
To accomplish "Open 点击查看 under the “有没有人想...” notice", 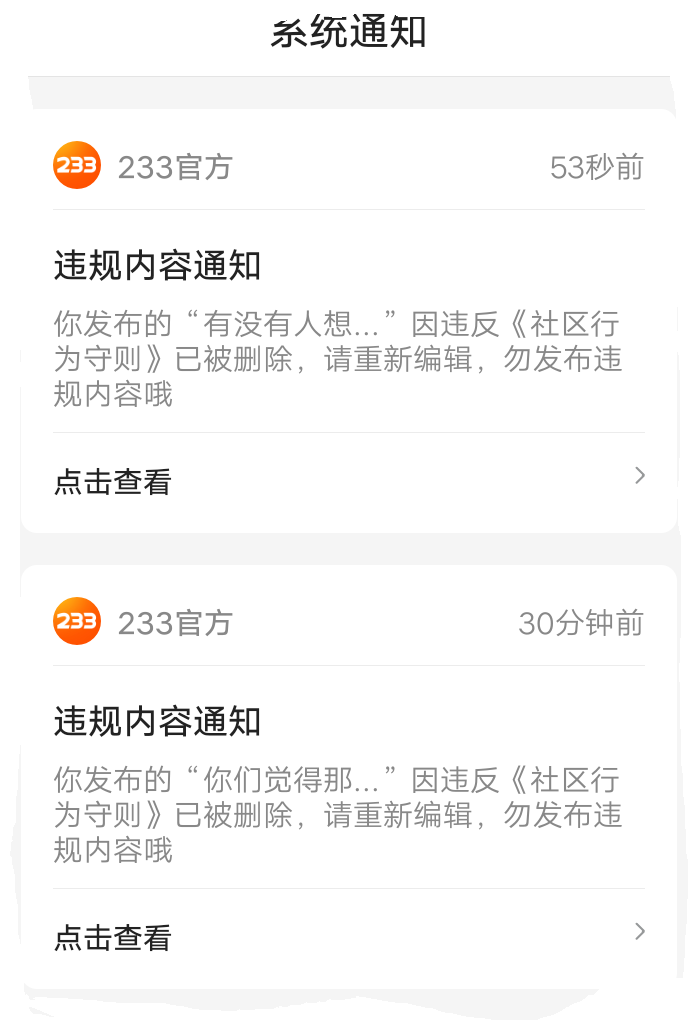I will [x=113, y=482].
